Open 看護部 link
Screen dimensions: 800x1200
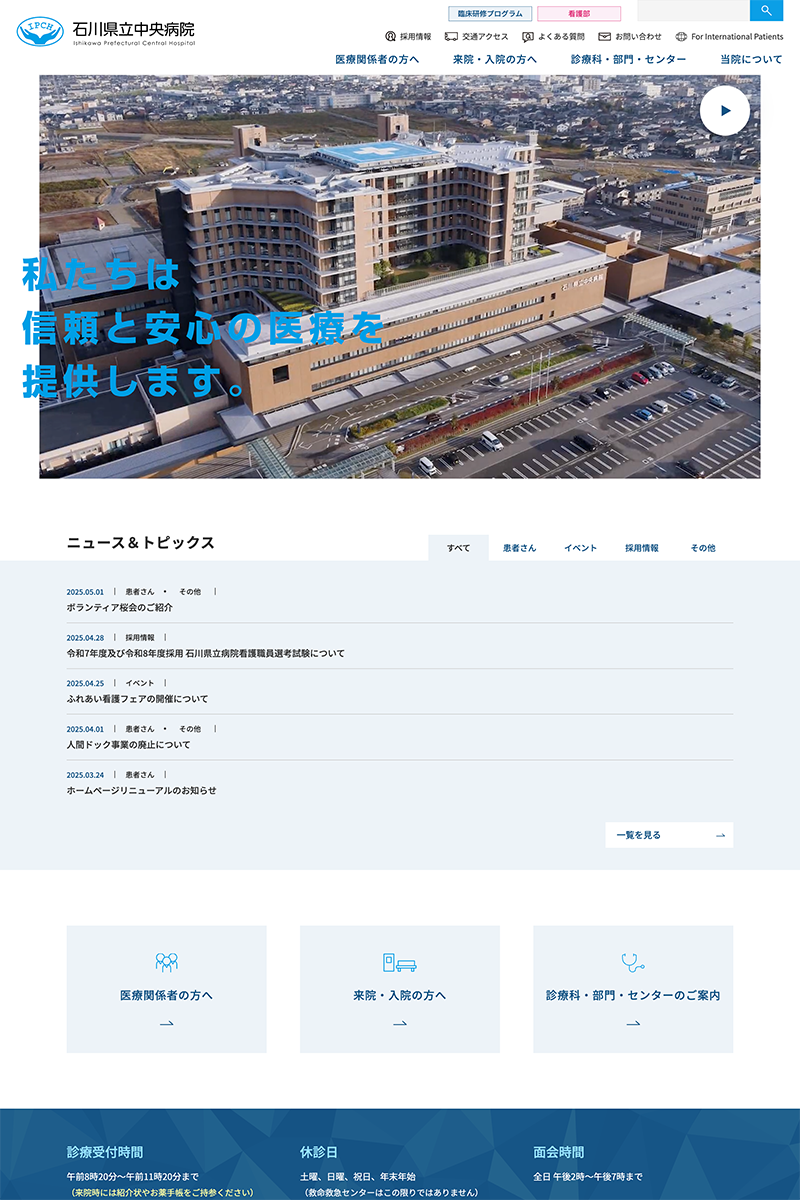pos(579,14)
